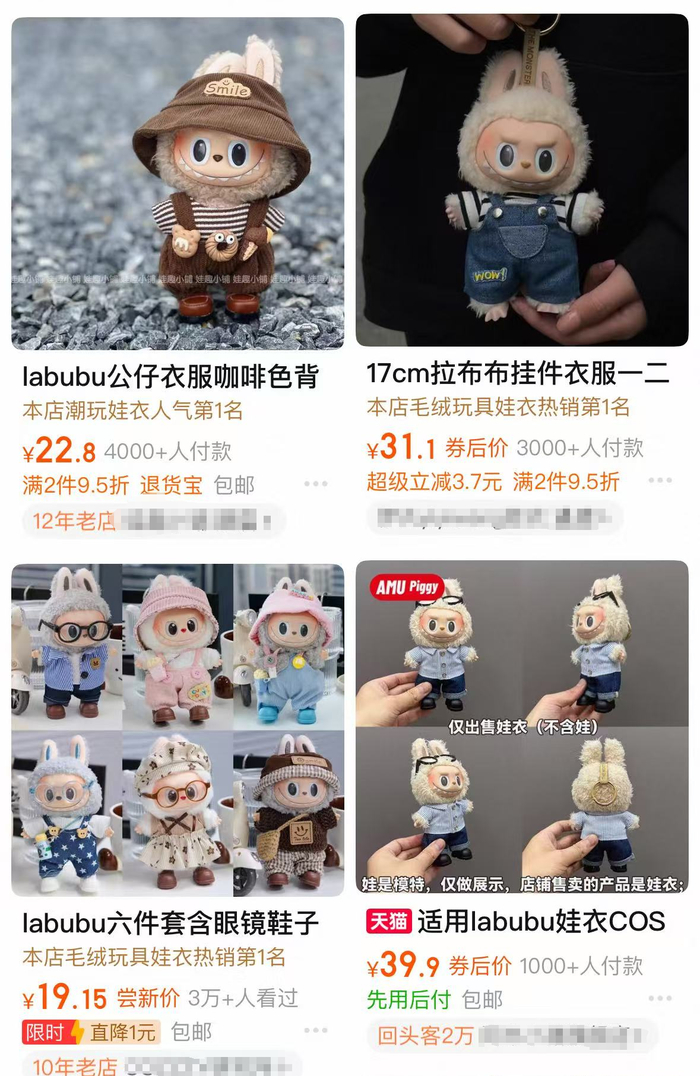
Task: Open more options for the ¥31.1 item
Action: point(660,481)
